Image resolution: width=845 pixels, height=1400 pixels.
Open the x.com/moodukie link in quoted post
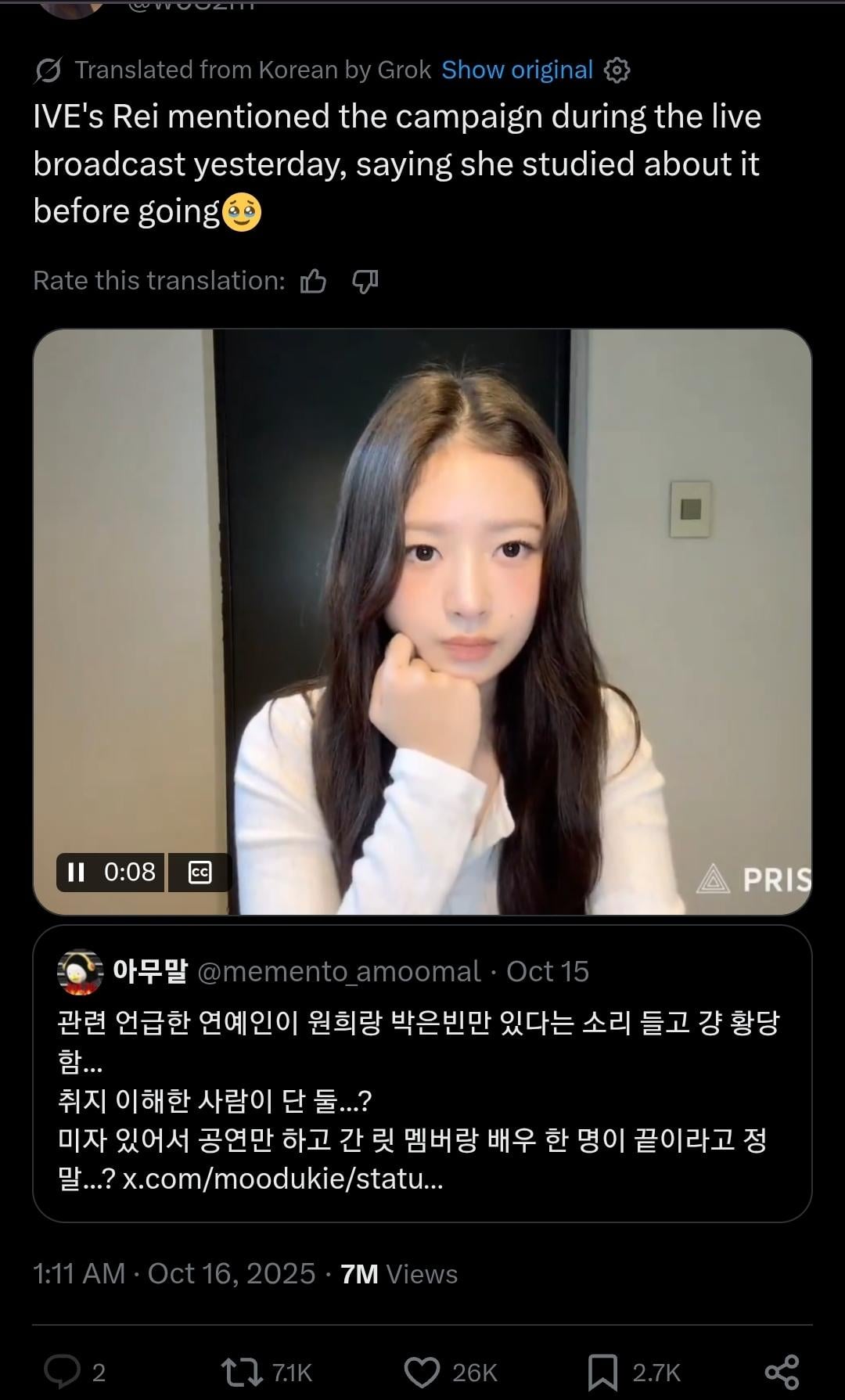coord(283,1179)
